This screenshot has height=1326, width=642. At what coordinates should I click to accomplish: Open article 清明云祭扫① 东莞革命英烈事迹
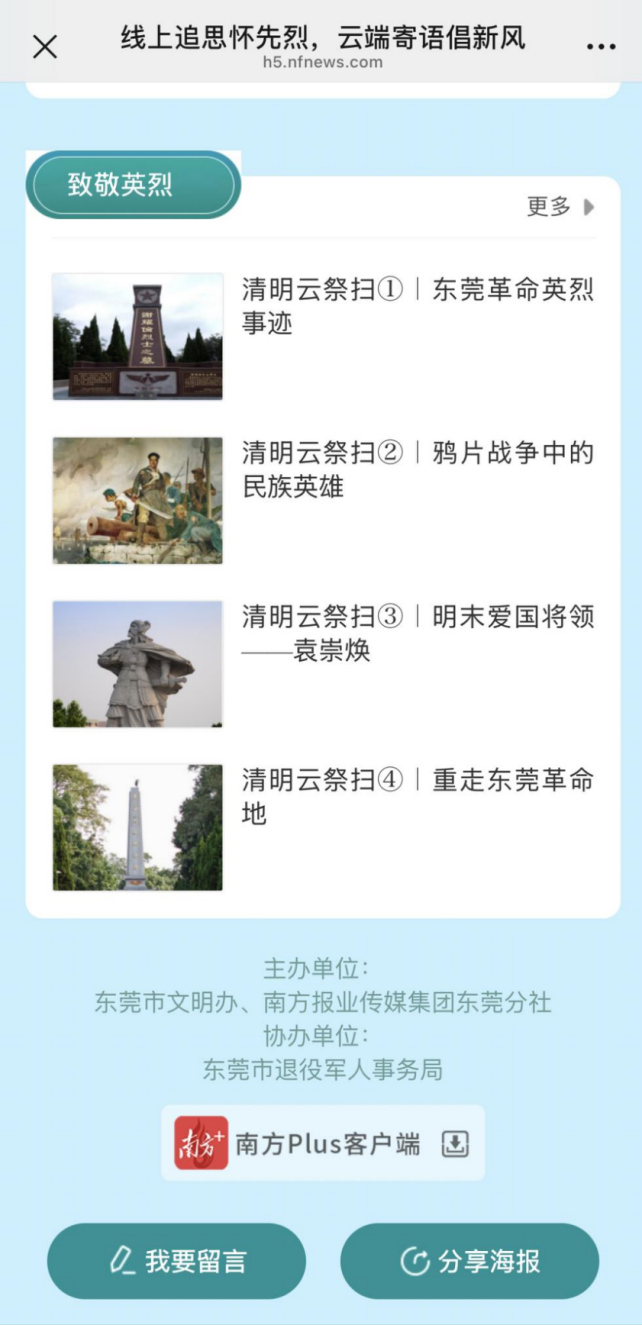tap(417, 306)
